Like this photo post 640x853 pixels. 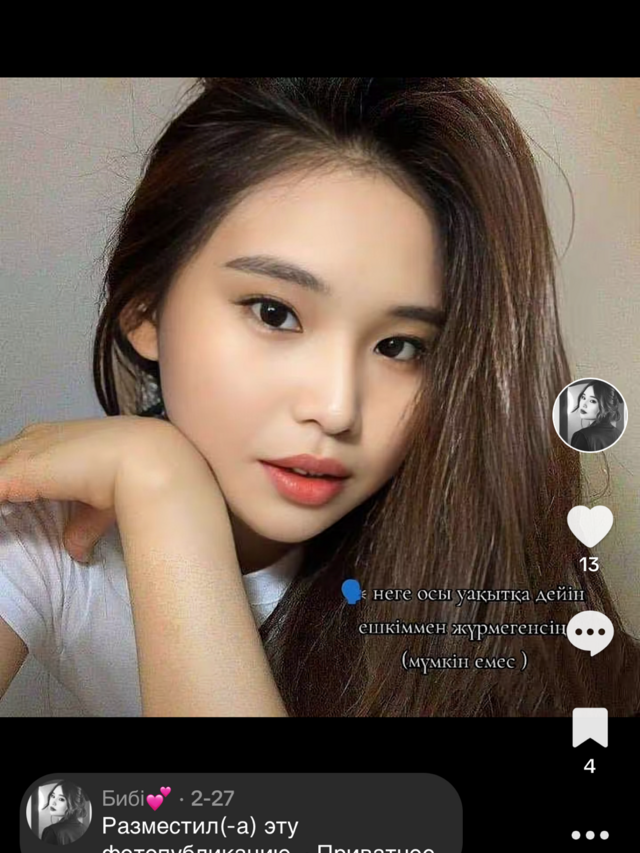pos(590,526)
